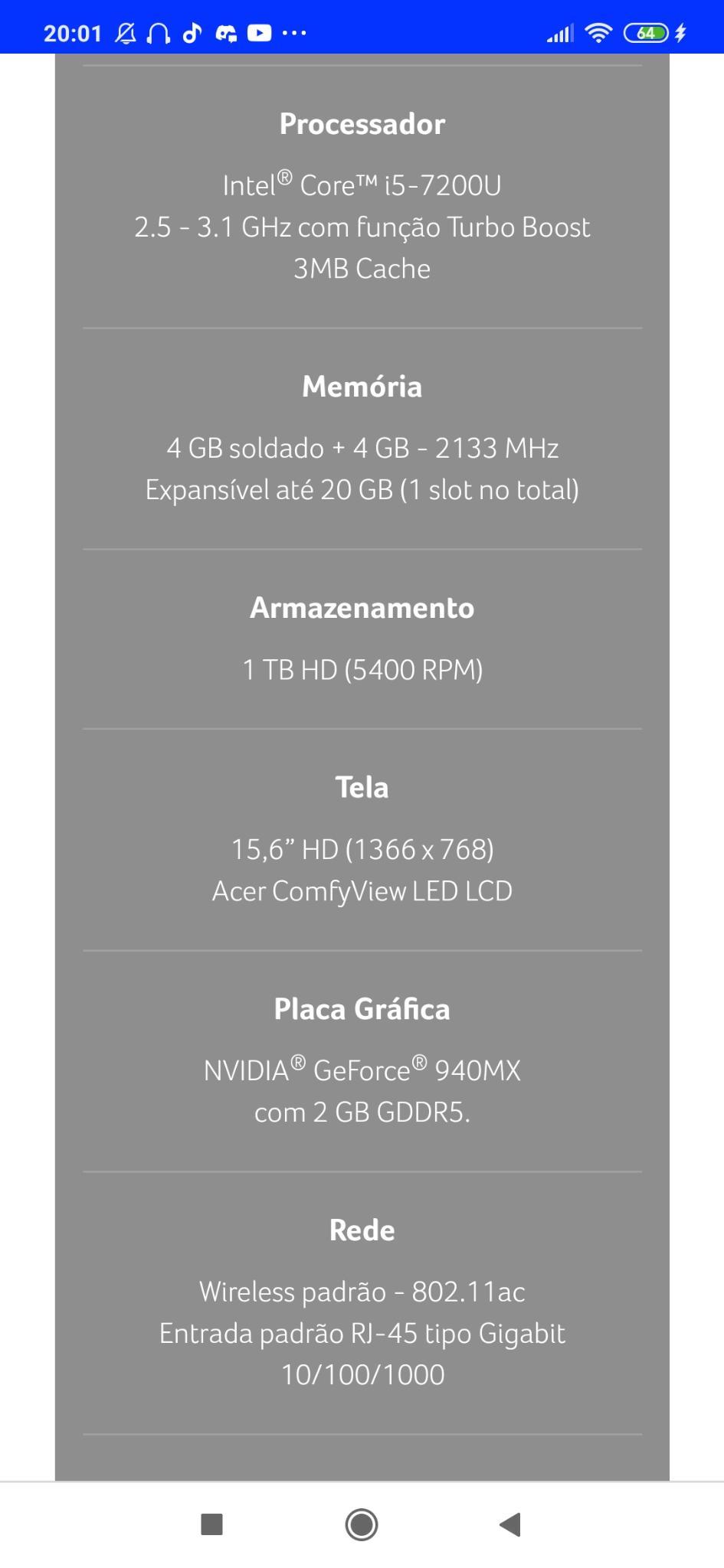Screen dimensions: 724x1568
Task: Go back using the navigation bar arrow
Action: [510, 1524]
